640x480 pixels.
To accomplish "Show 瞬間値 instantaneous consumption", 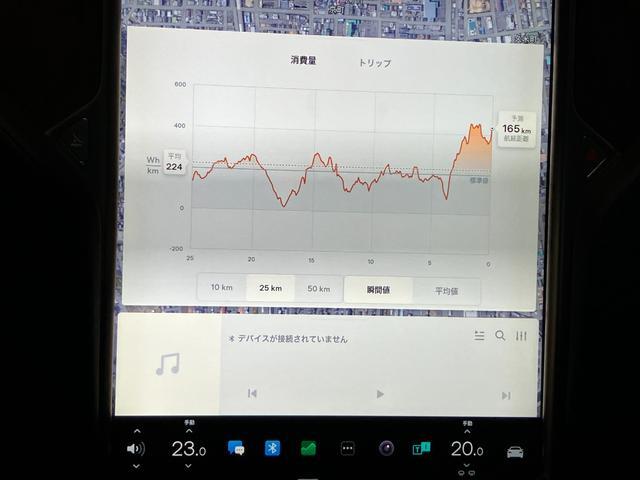I will 378,290.
